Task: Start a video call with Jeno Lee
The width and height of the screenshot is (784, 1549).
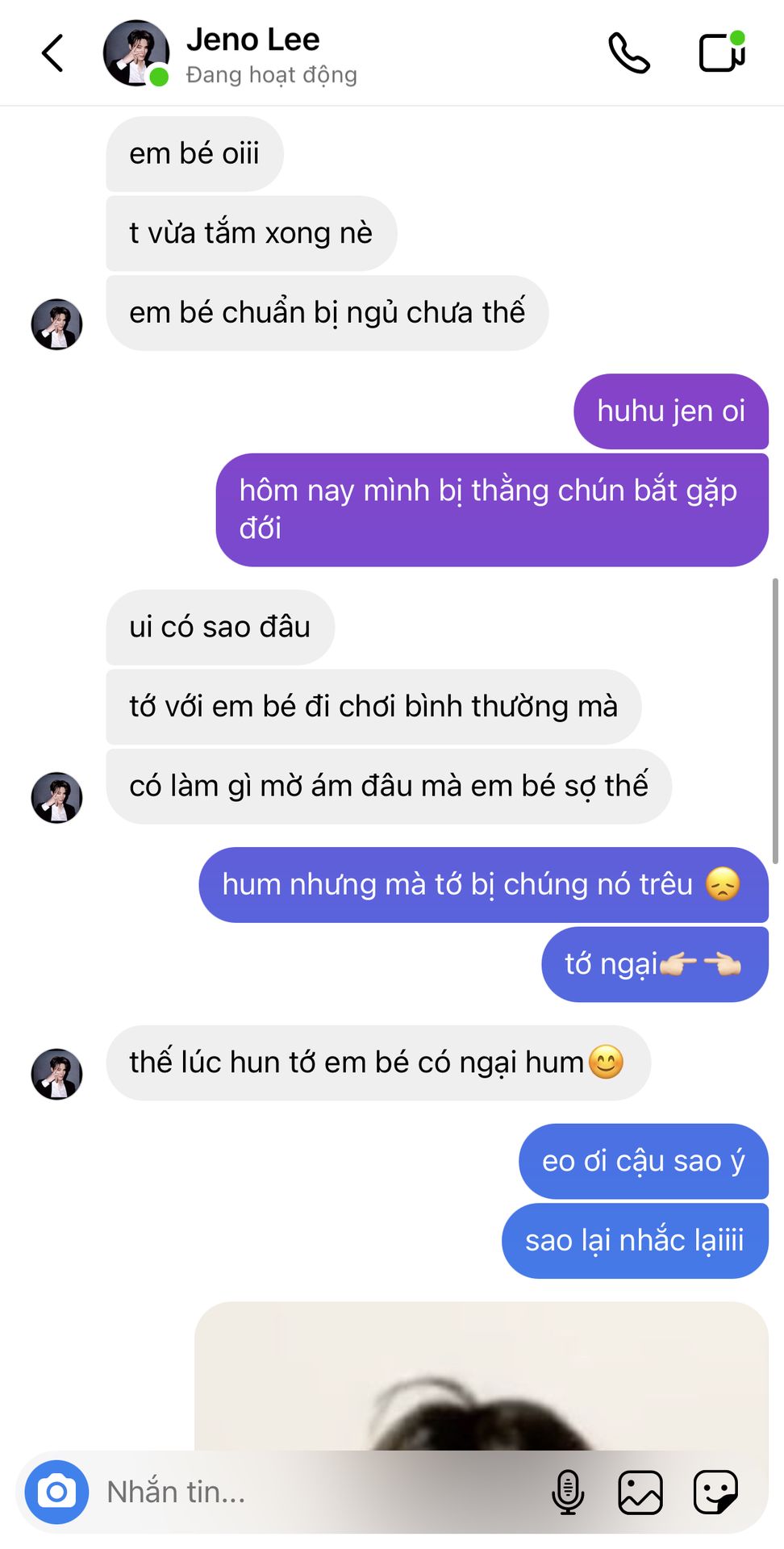Action: (x=721, y=52)
